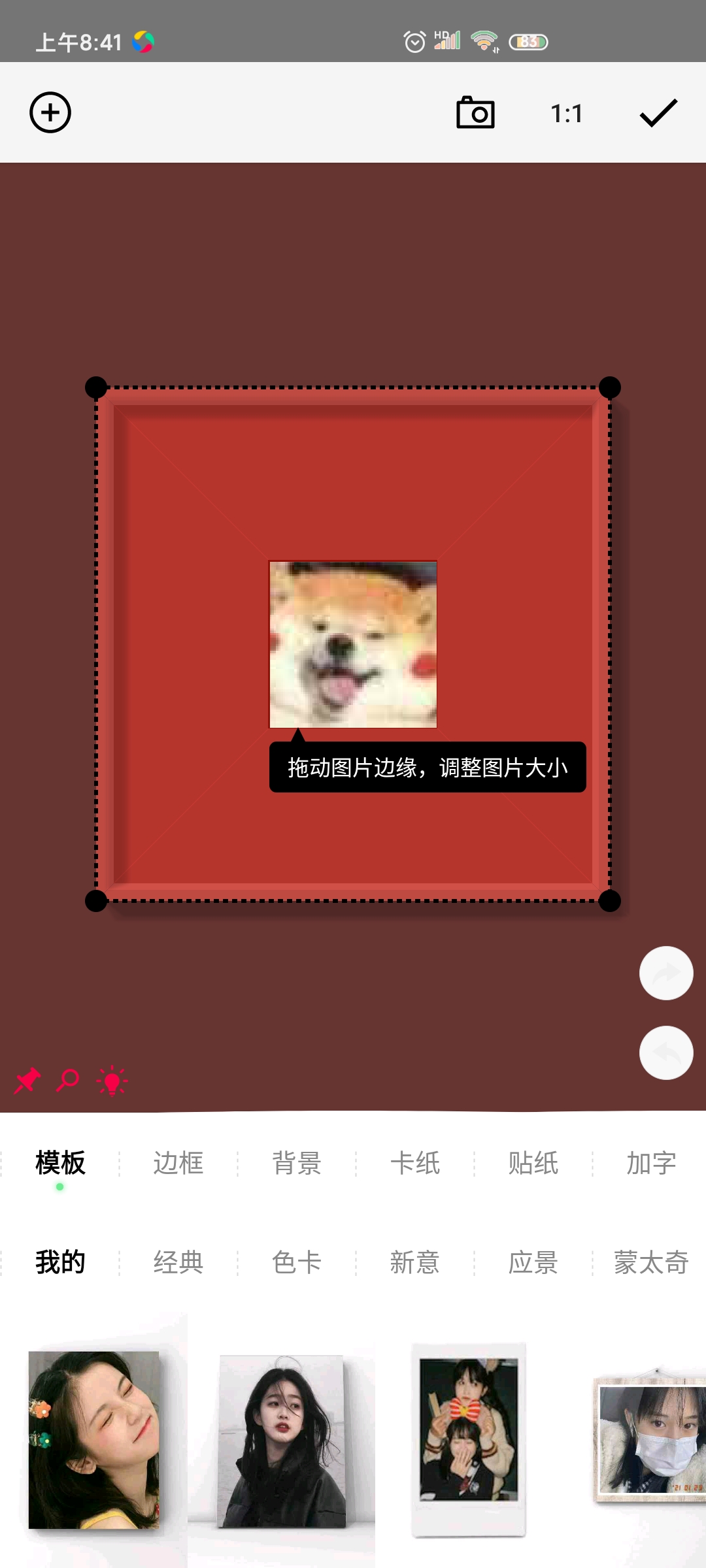706x1568 pixels.
Task: Open the 蒙太奇 template category
Action: pyautogui.click(x=651, y=1262)
